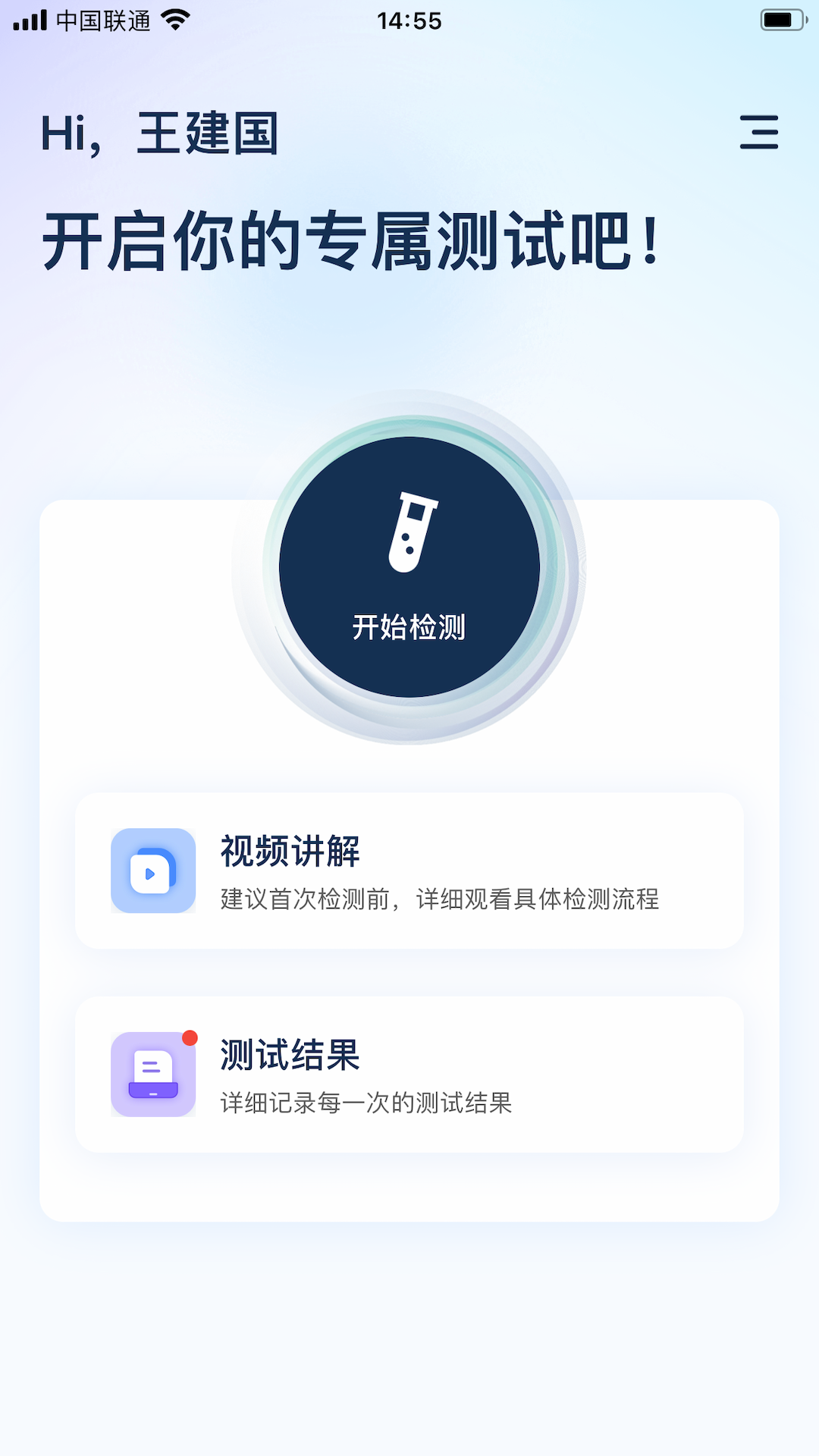Screen dimensions: 819x1456
Task: Tap the clock showing 14:55
Action: point(409,20)
